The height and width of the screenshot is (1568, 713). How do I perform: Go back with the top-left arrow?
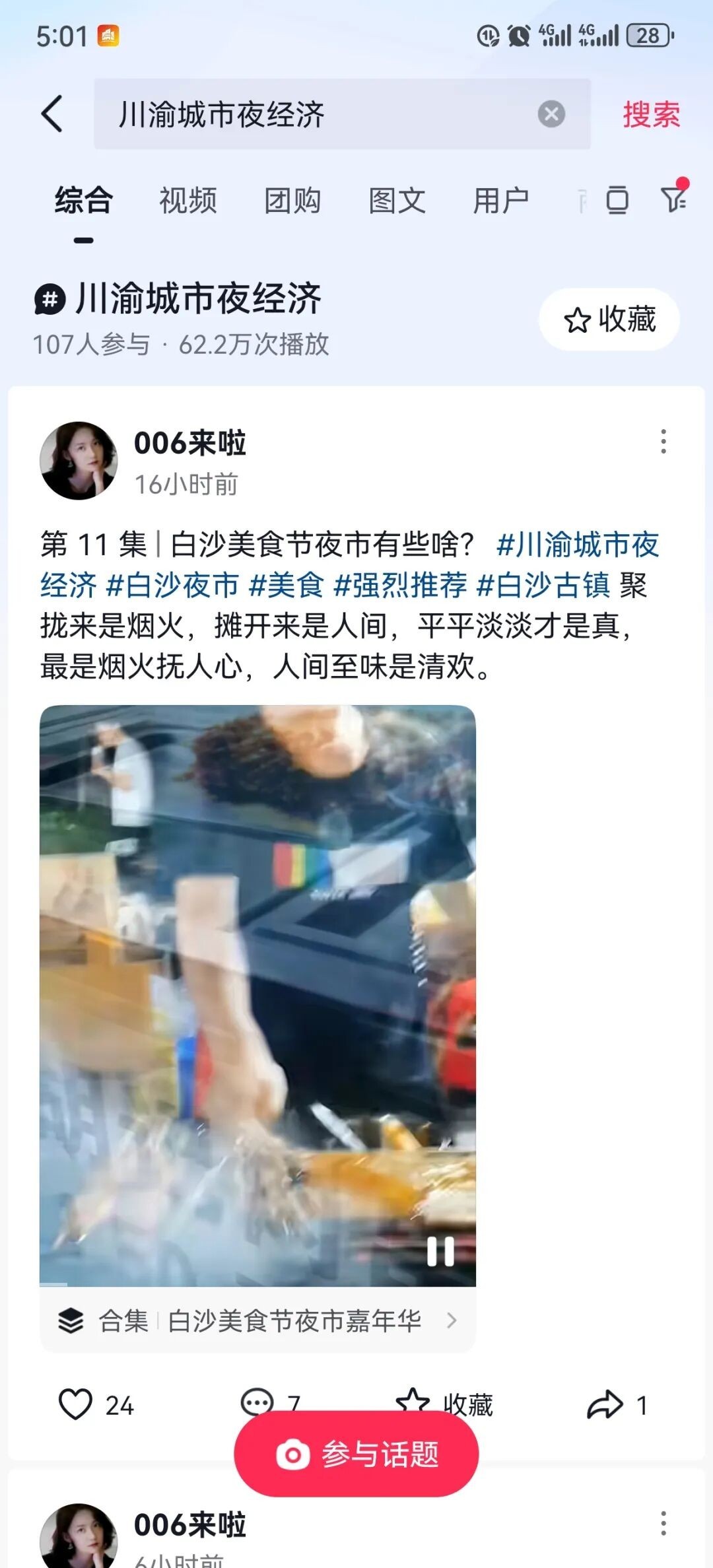click(x=53, y=114)
